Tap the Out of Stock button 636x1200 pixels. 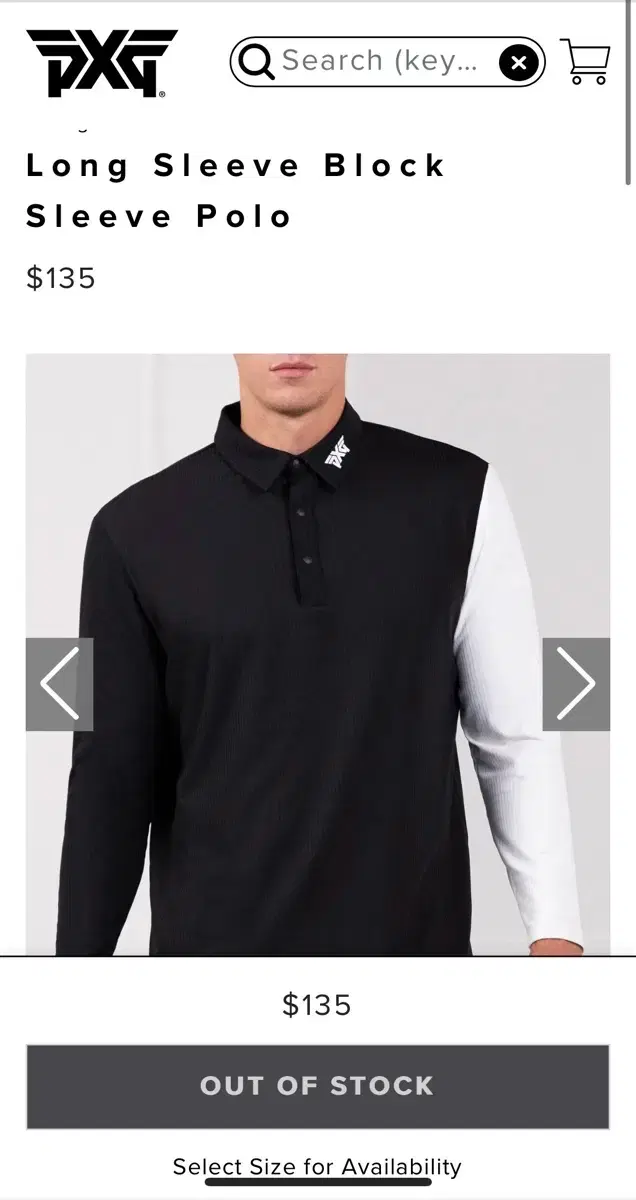[317, 1087]
